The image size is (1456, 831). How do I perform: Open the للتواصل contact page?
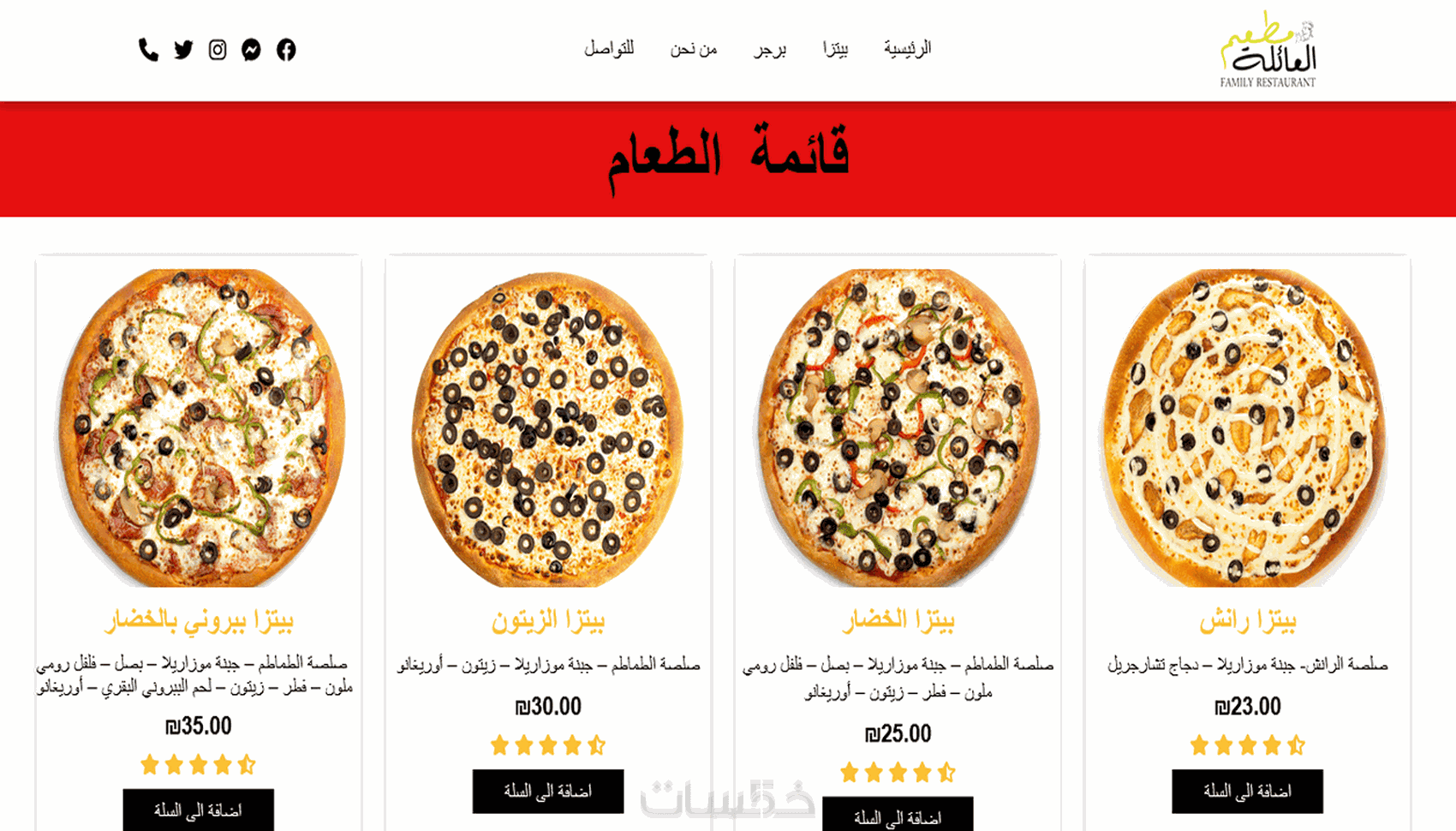click(609, 49)
